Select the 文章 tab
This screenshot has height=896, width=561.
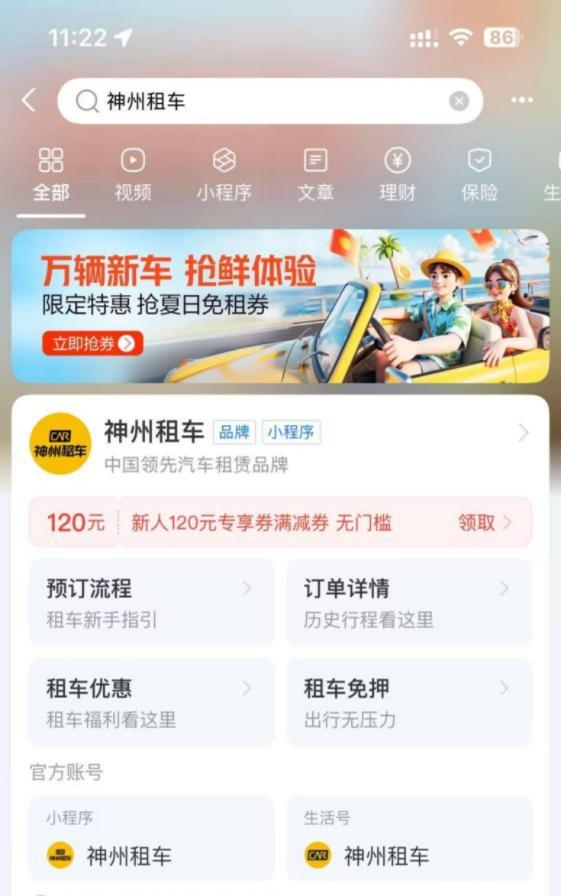click(x=315, y=175)
